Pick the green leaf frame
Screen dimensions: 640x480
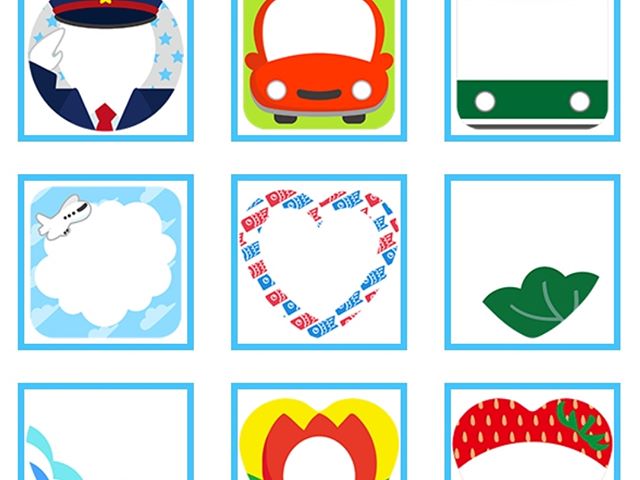click(532, 262)
